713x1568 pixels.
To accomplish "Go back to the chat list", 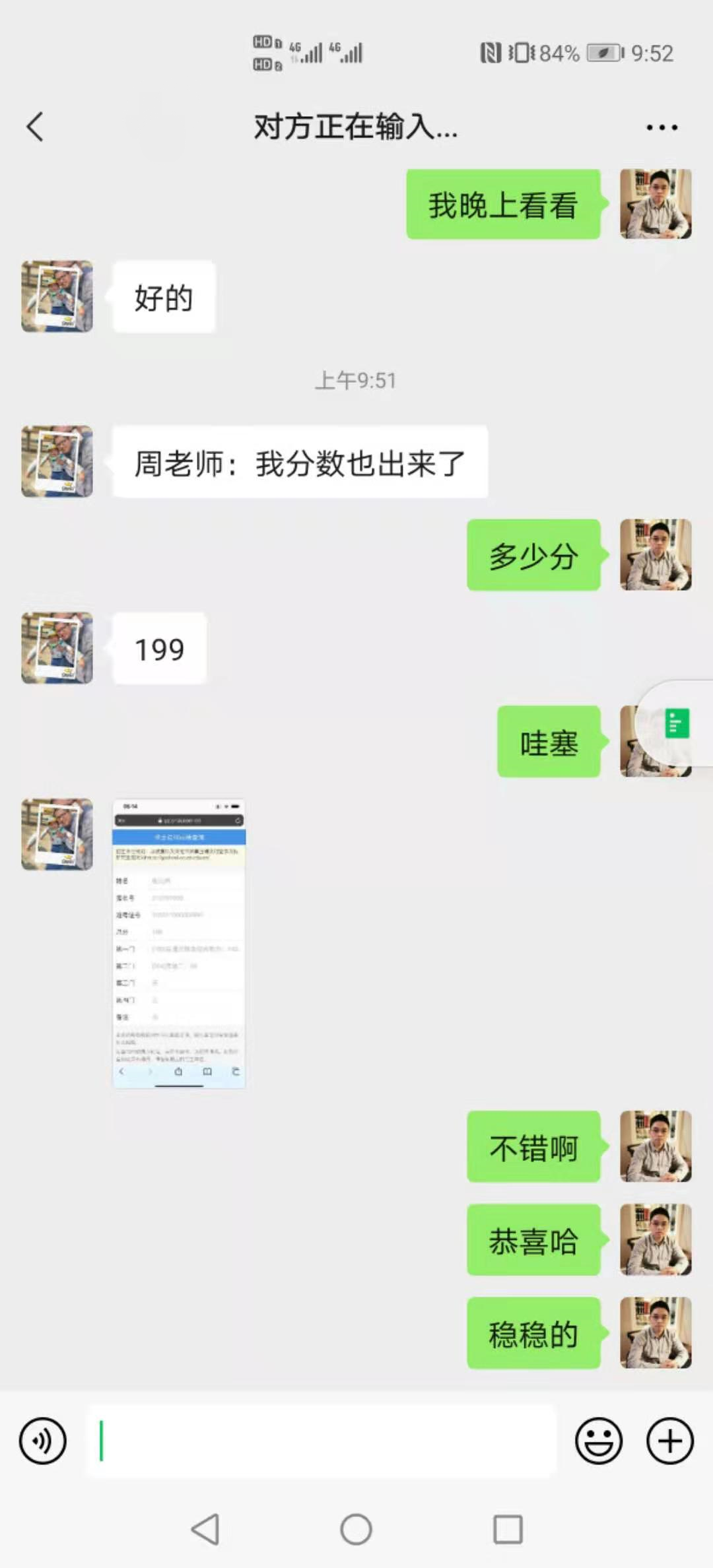I will (35, 127).
